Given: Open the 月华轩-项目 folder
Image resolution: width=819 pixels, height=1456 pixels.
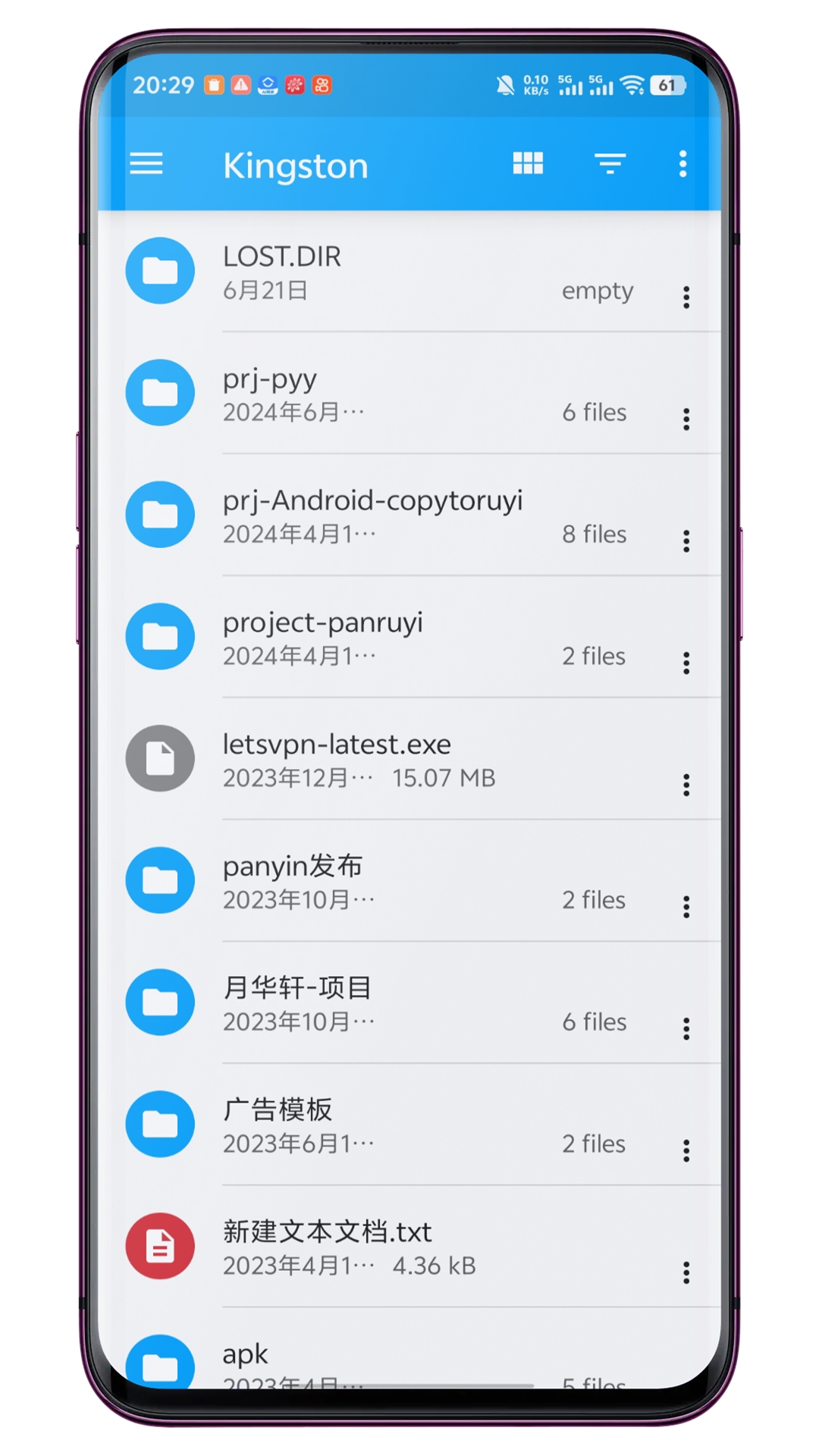Looking at the screenshot, I should pyautogui.click(x=379, y=1003).
